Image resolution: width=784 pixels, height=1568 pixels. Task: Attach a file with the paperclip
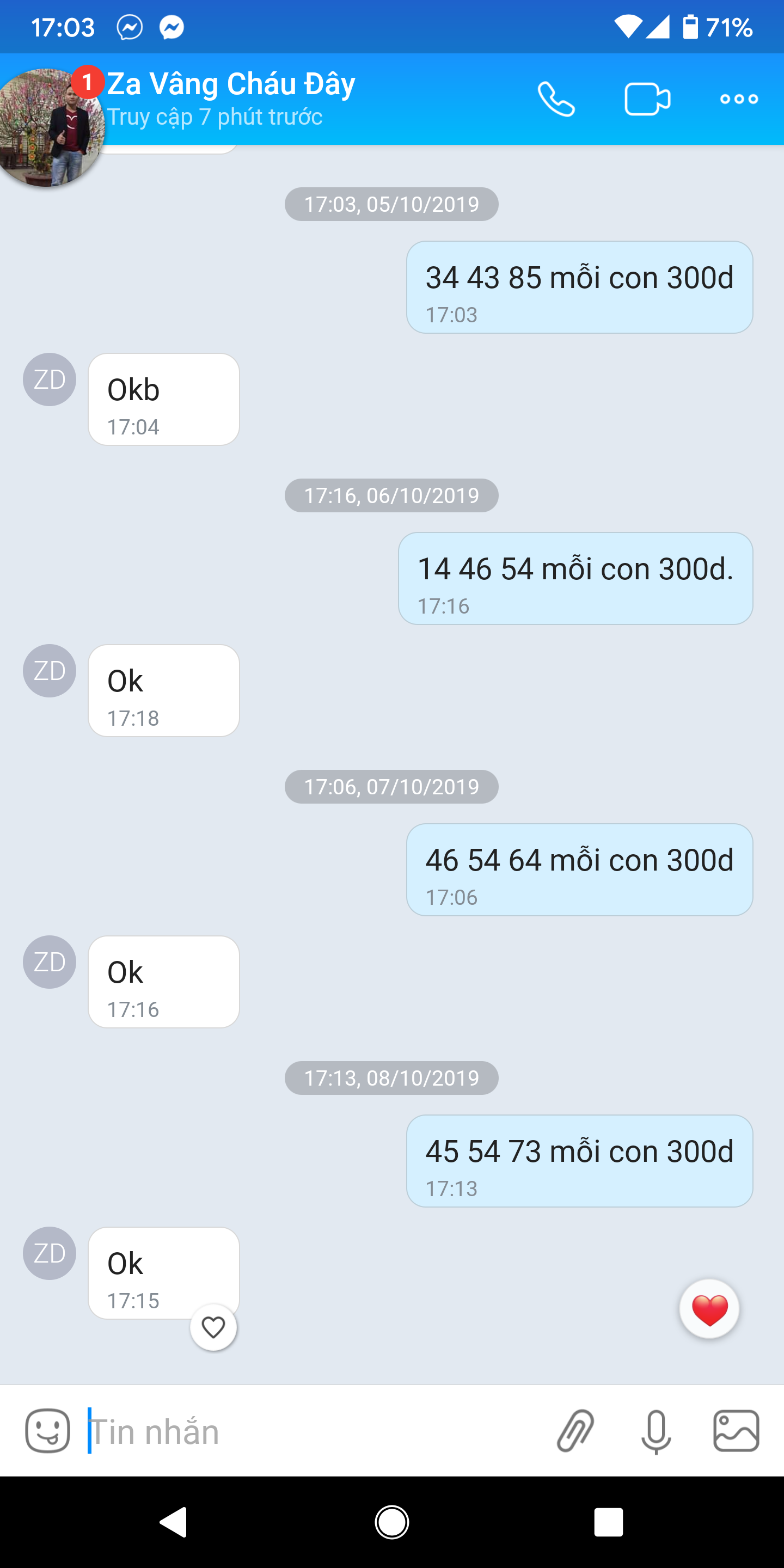[575, 1431]
